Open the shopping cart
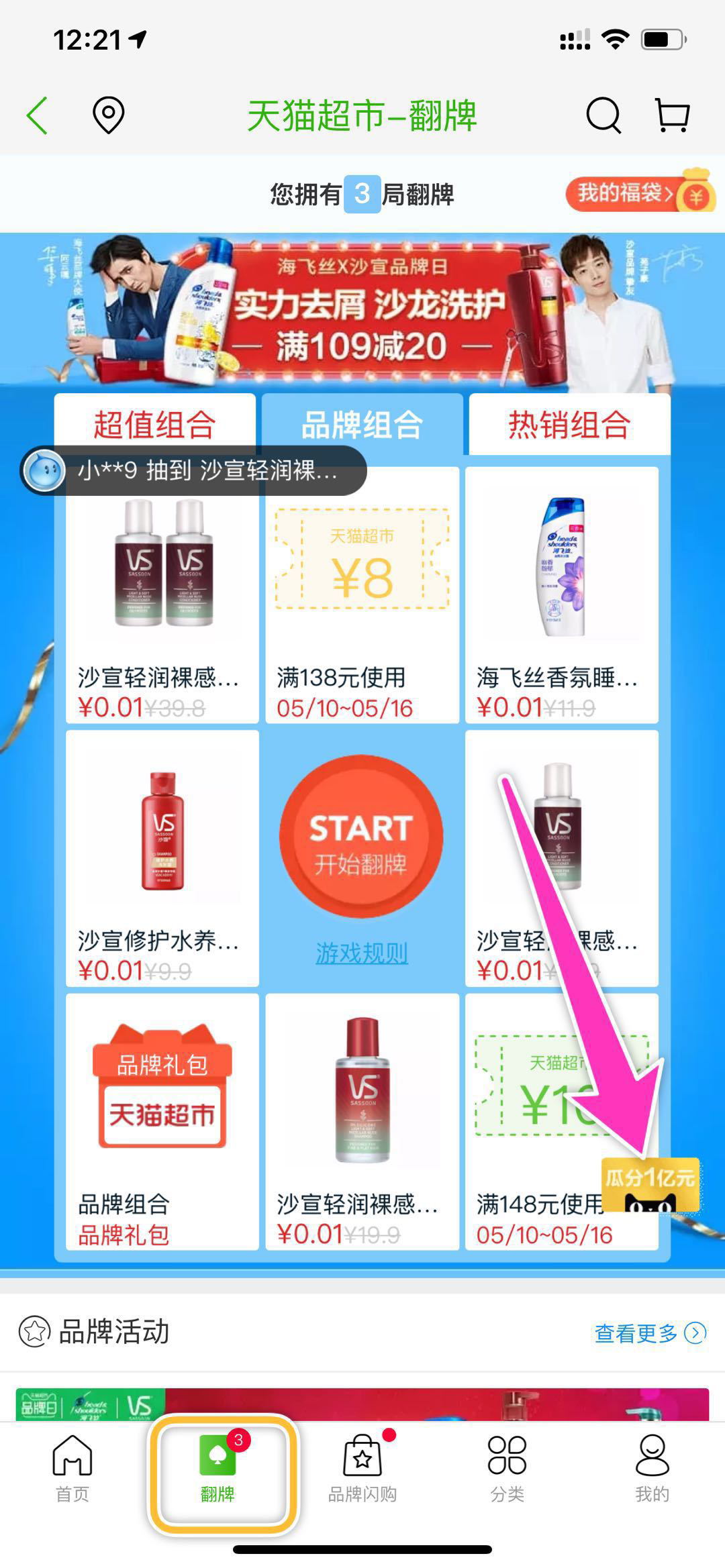 click(672, 115)
